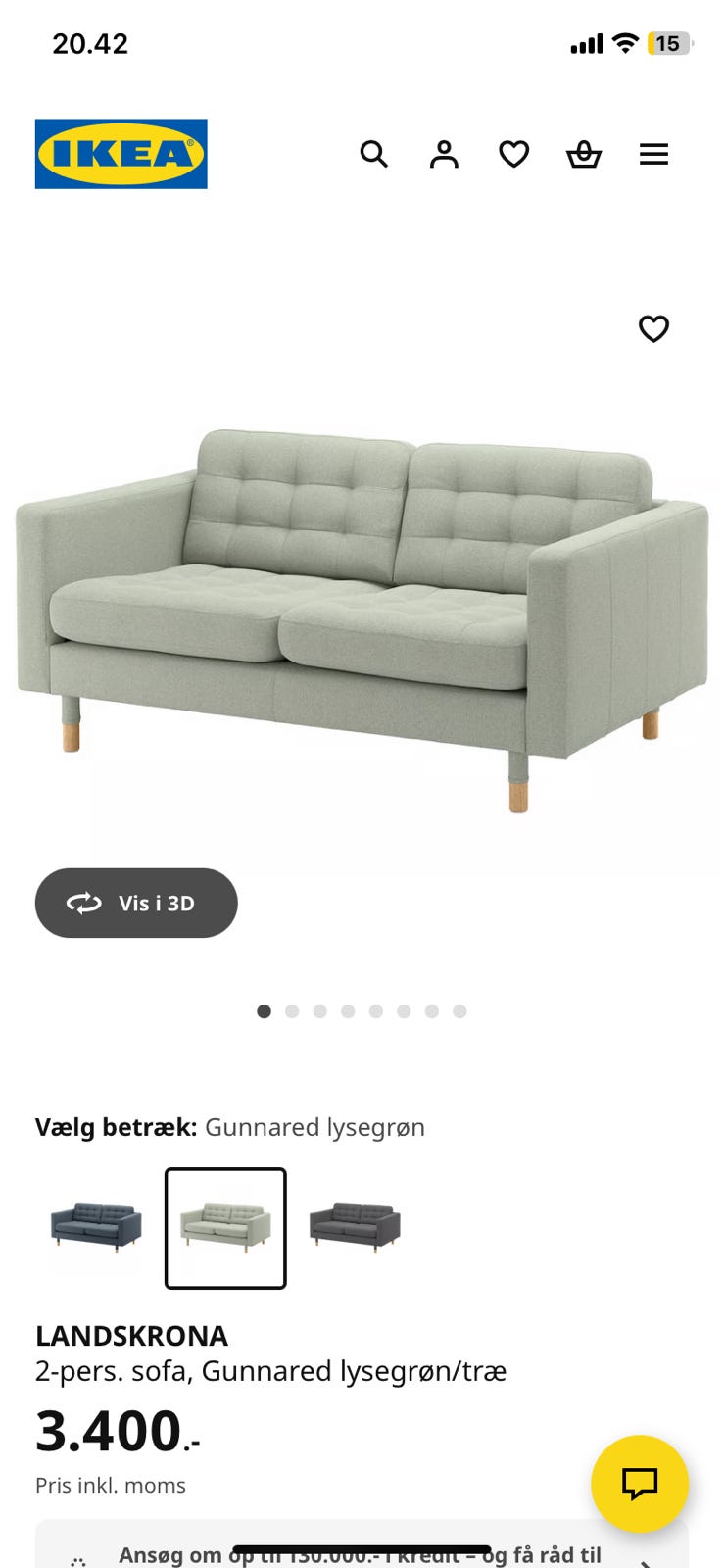Keep the Gunnared lysegrøn cover selected
The image size is (724, 1568).
[x=224, y=1228]
